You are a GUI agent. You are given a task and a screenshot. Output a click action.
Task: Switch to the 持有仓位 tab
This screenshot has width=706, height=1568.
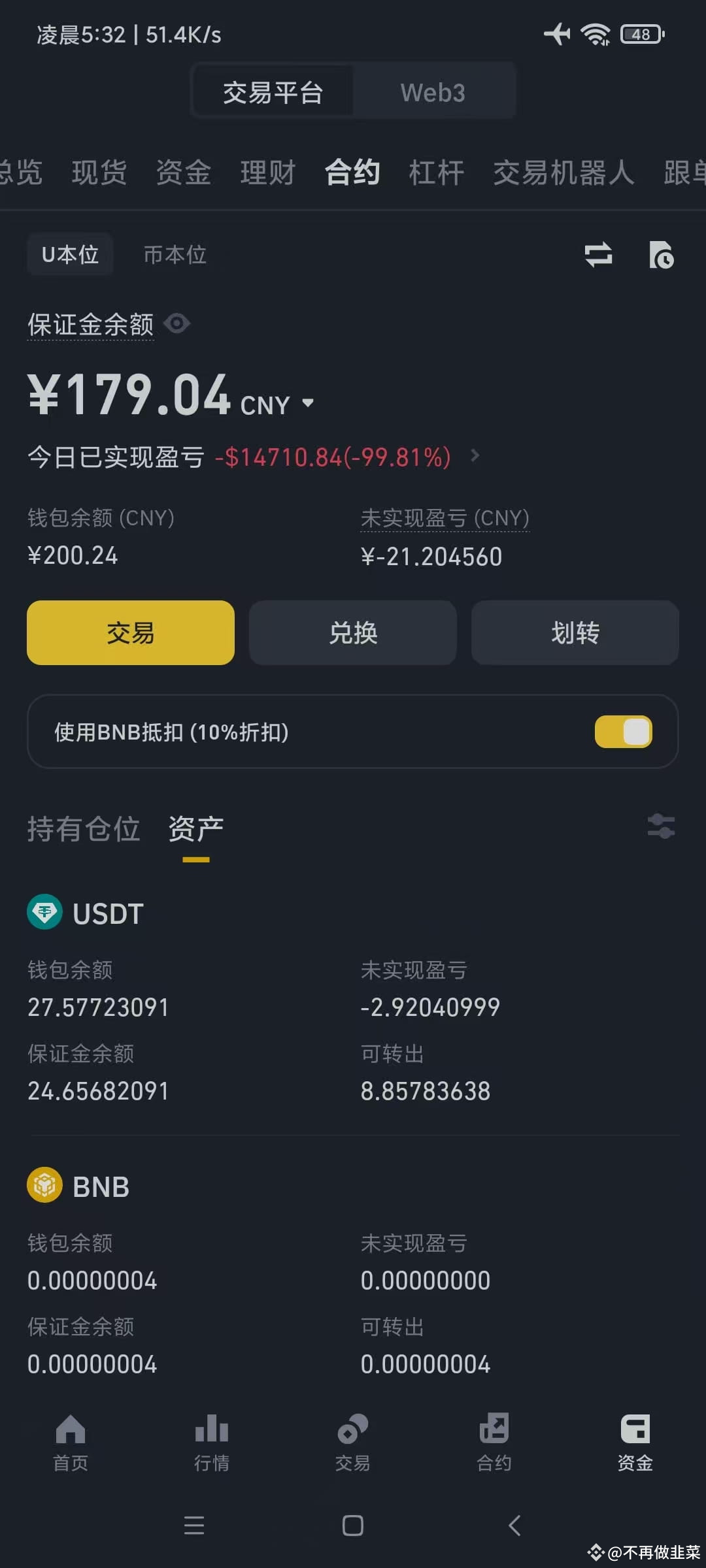click(x=84, y=830)
